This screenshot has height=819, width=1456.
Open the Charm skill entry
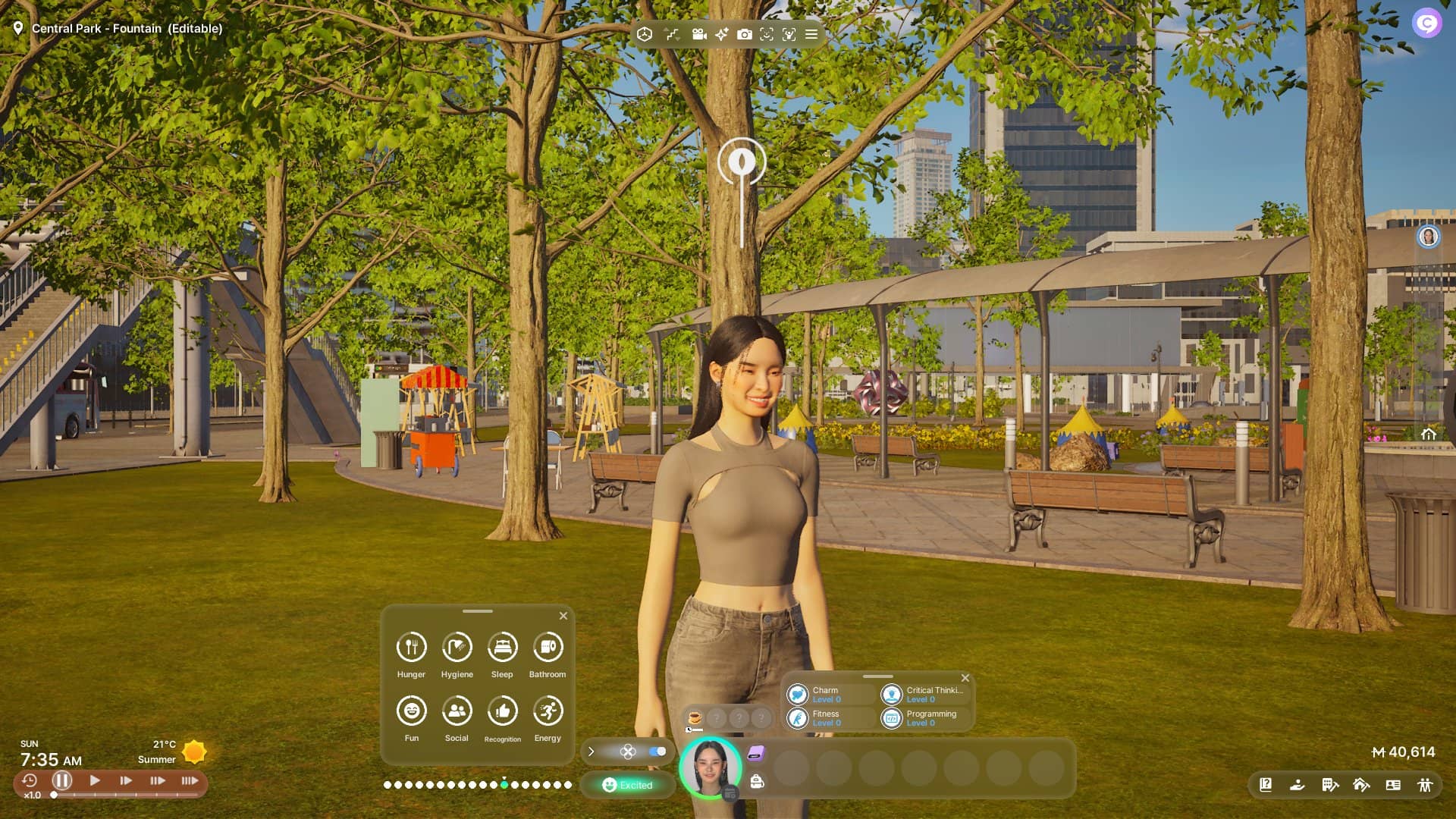pos(827,695)
